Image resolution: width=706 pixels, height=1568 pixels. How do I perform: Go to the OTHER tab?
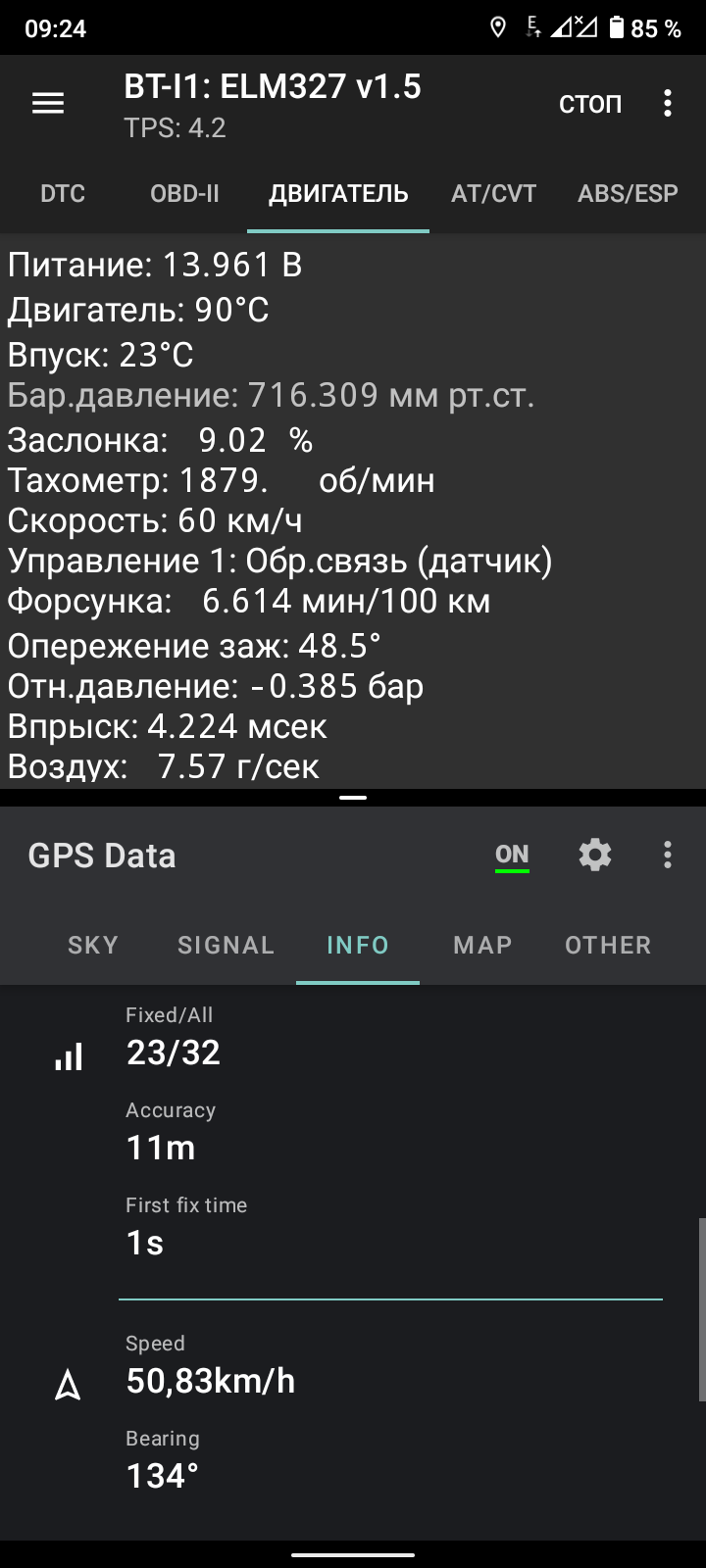tap(608, 945)
